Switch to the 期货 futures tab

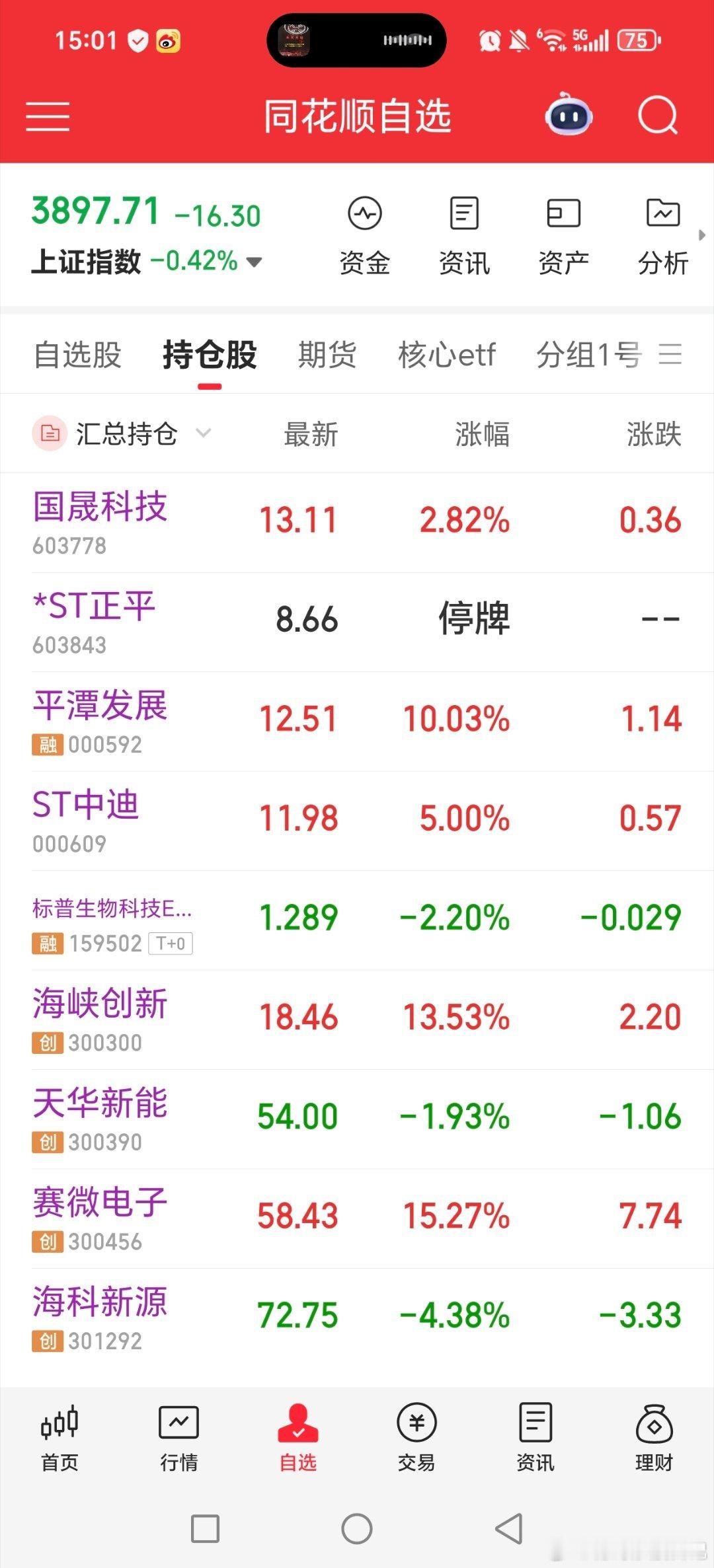point(327,355)
